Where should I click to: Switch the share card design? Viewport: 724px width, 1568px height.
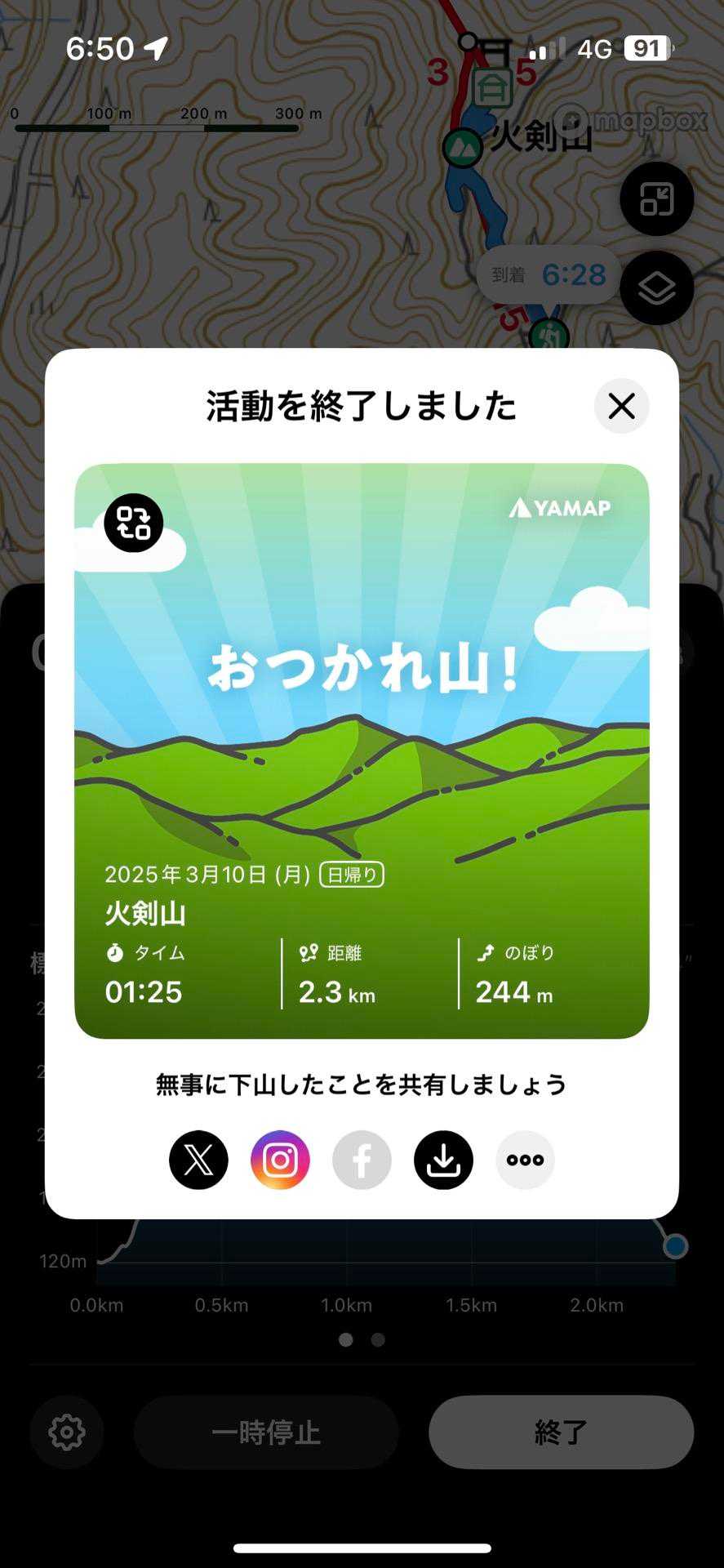134,523
